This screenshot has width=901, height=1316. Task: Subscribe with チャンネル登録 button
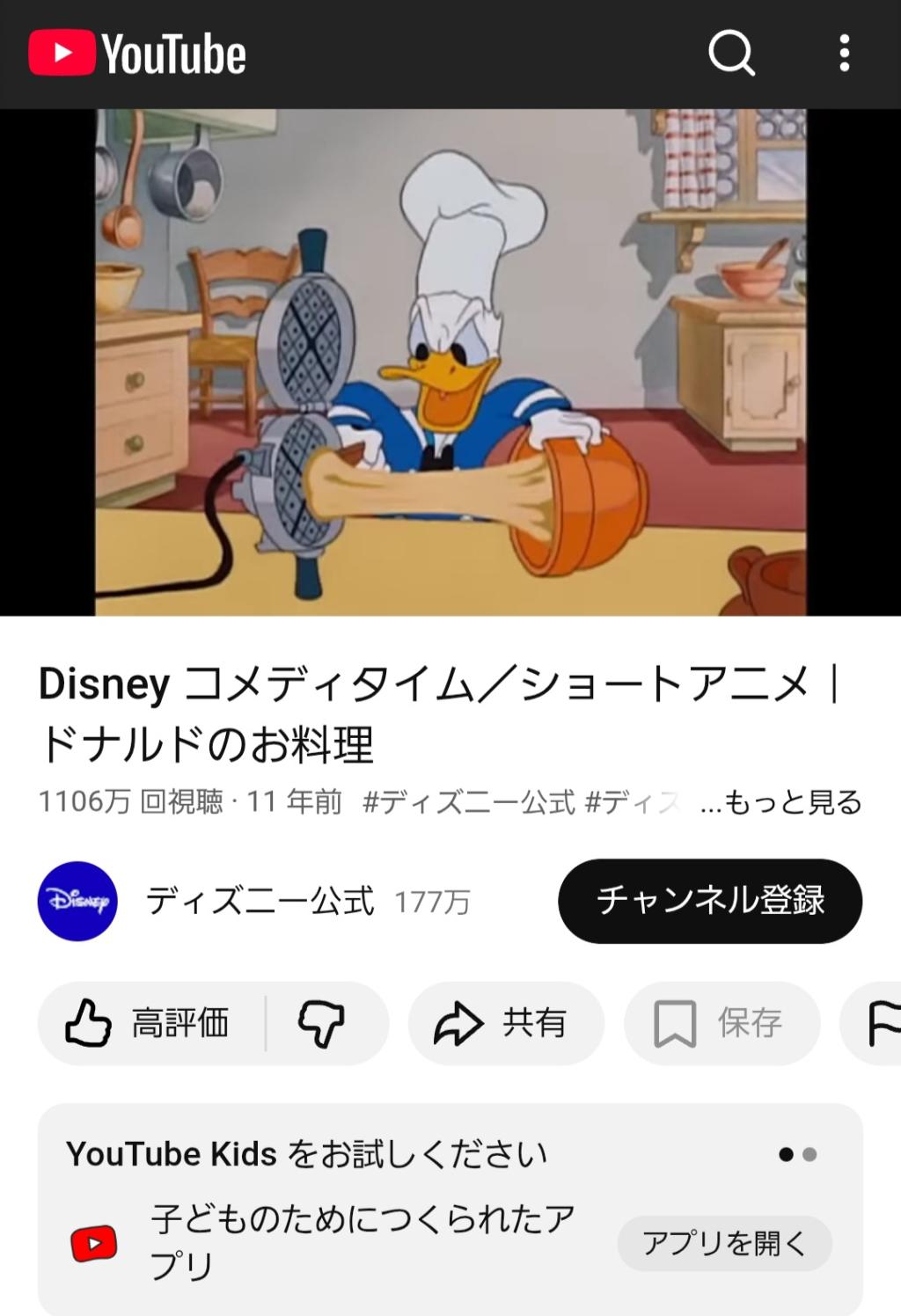709,901
